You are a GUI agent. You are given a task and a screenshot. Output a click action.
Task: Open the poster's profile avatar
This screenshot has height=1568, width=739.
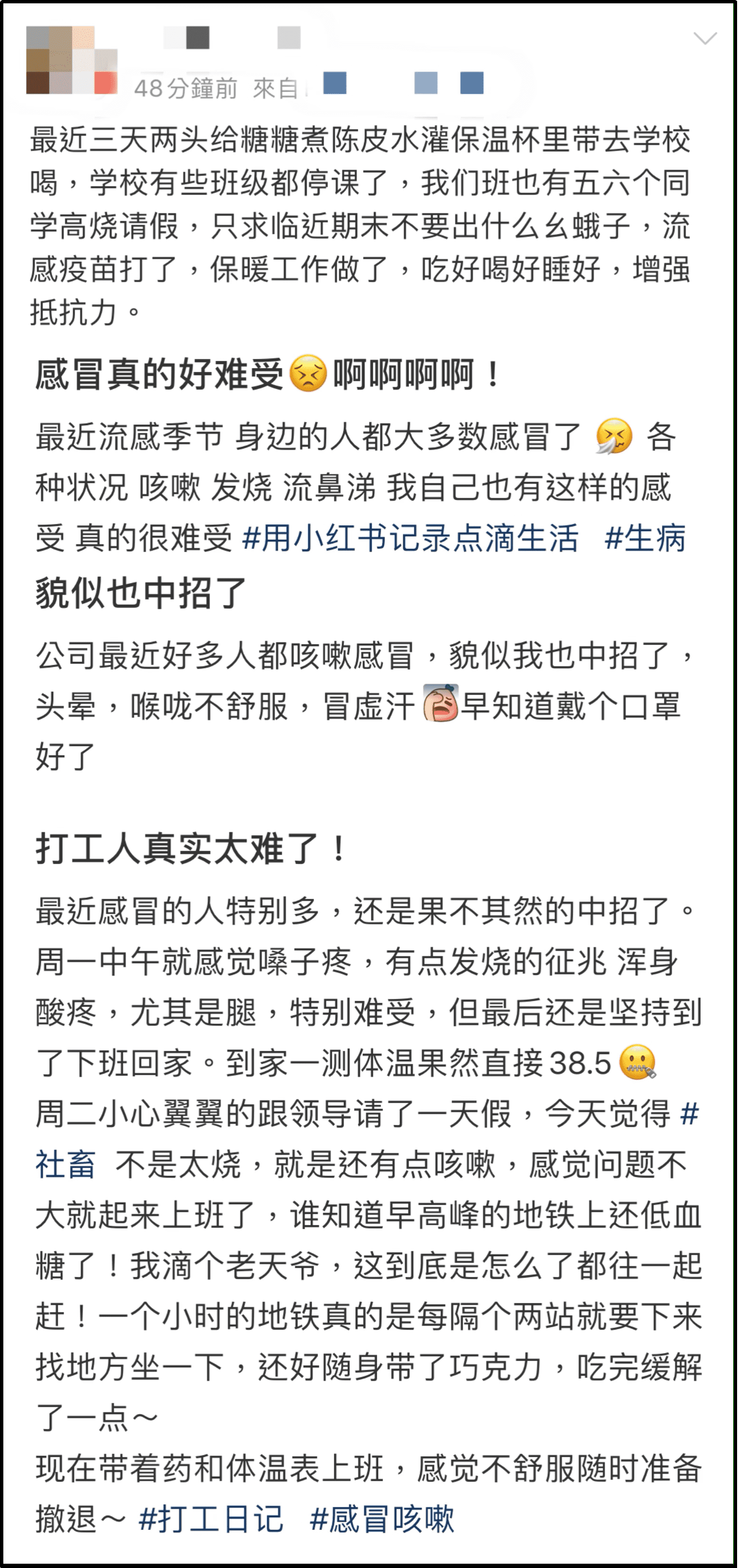71,60
